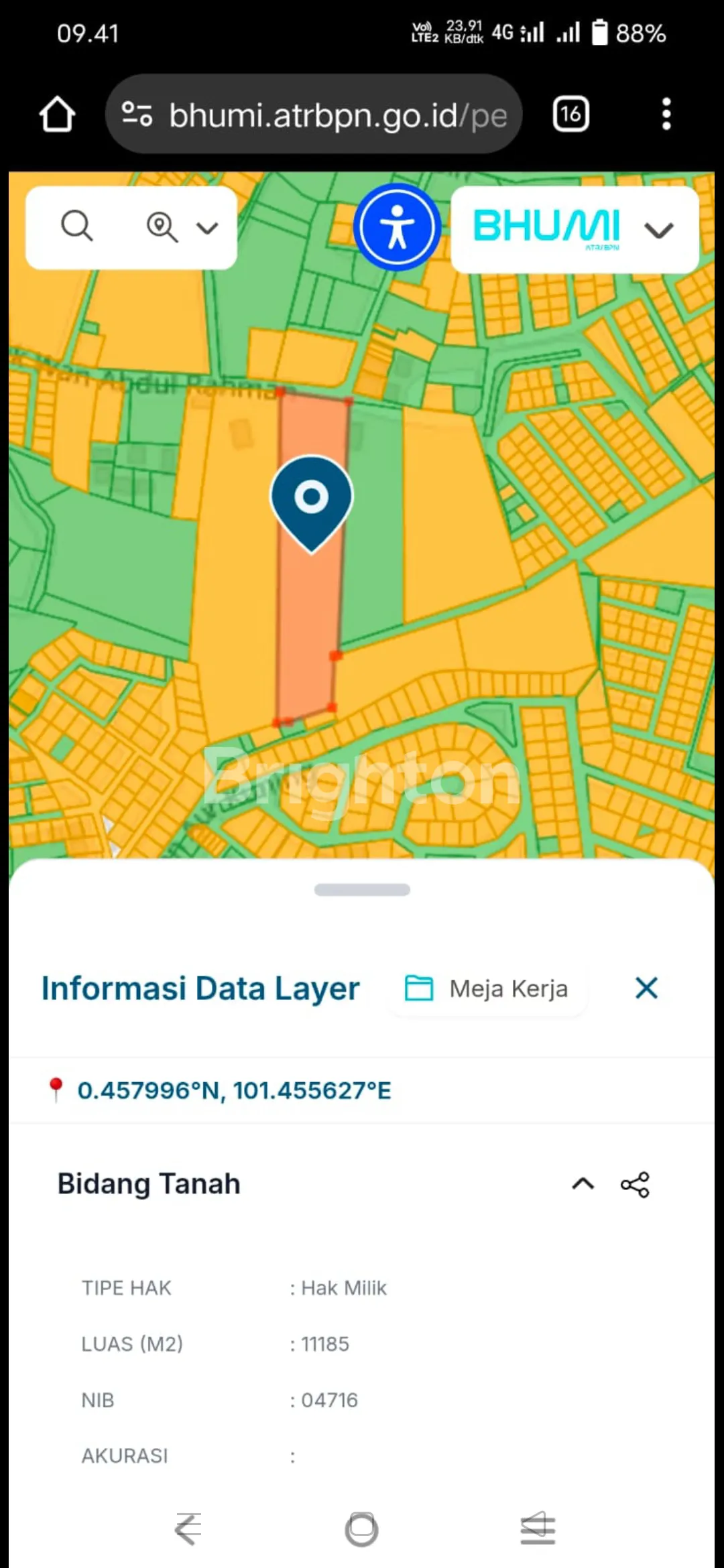Tap the system back button
The width and height of the screenshot is (724, 1568).
coord(188,1529)
